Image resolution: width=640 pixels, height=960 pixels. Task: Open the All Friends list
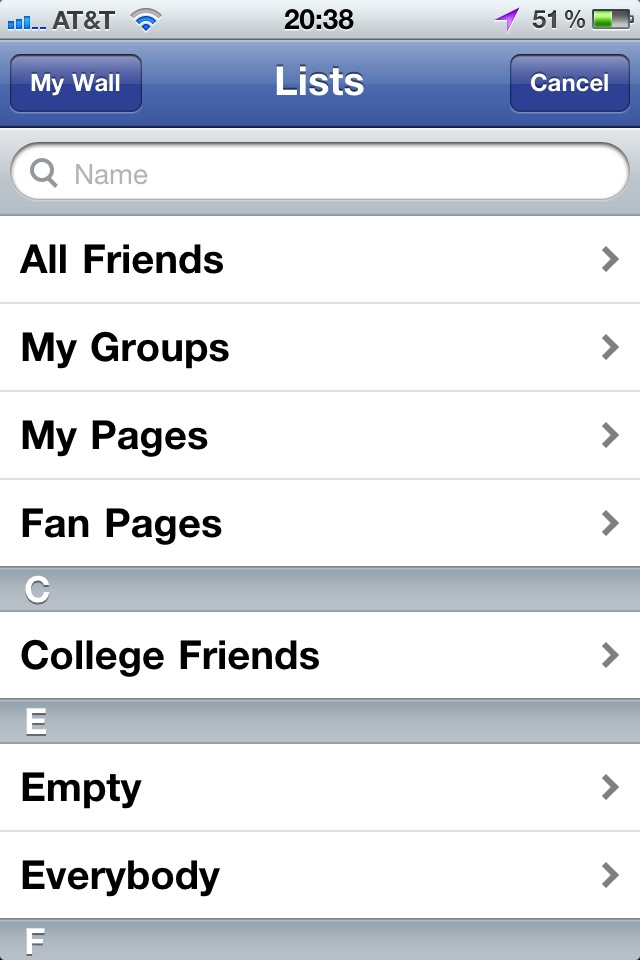320,260
